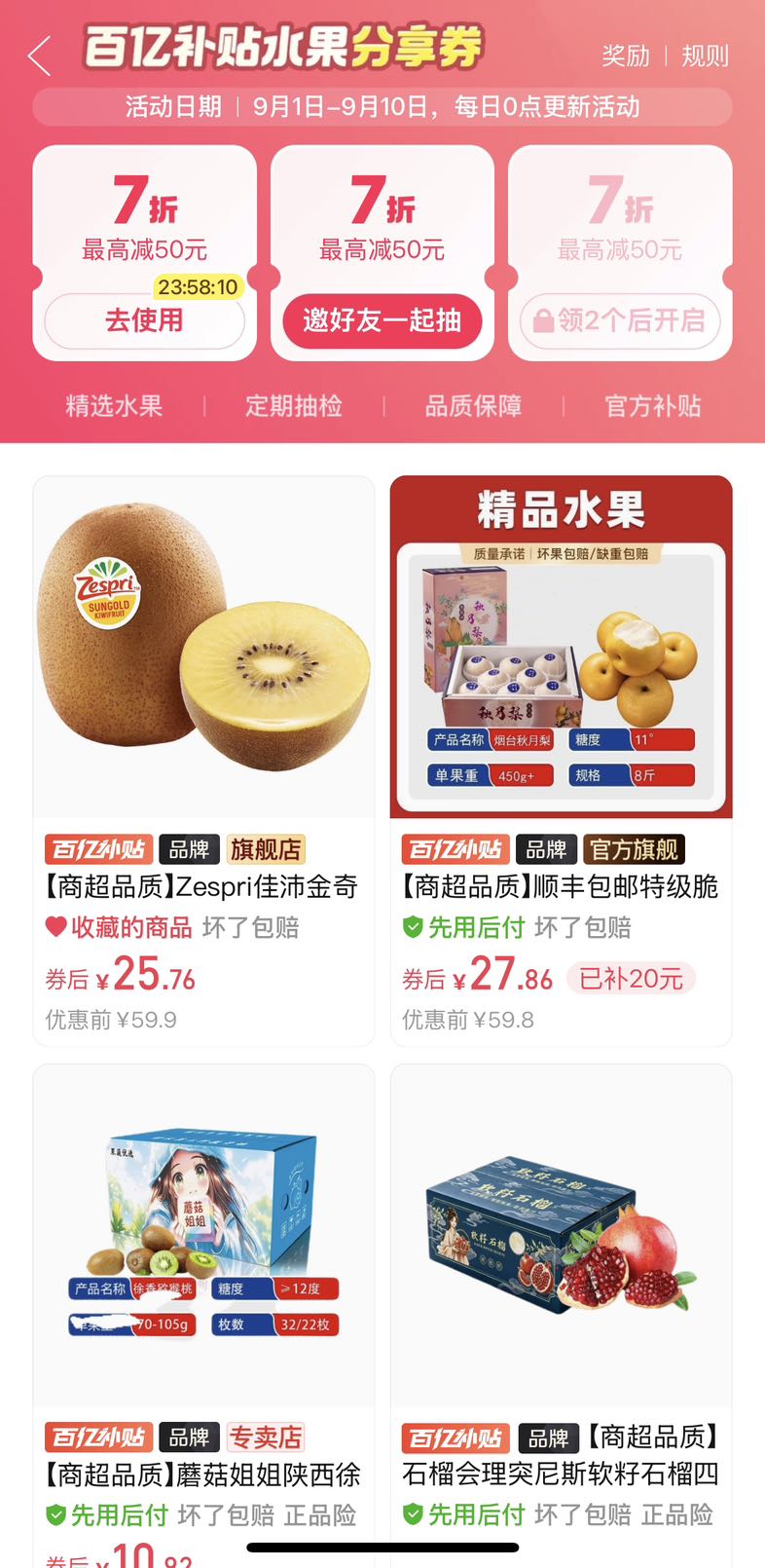
Task: Tap 去使用 on the first coupon
Action: click(x=144, y=320)
